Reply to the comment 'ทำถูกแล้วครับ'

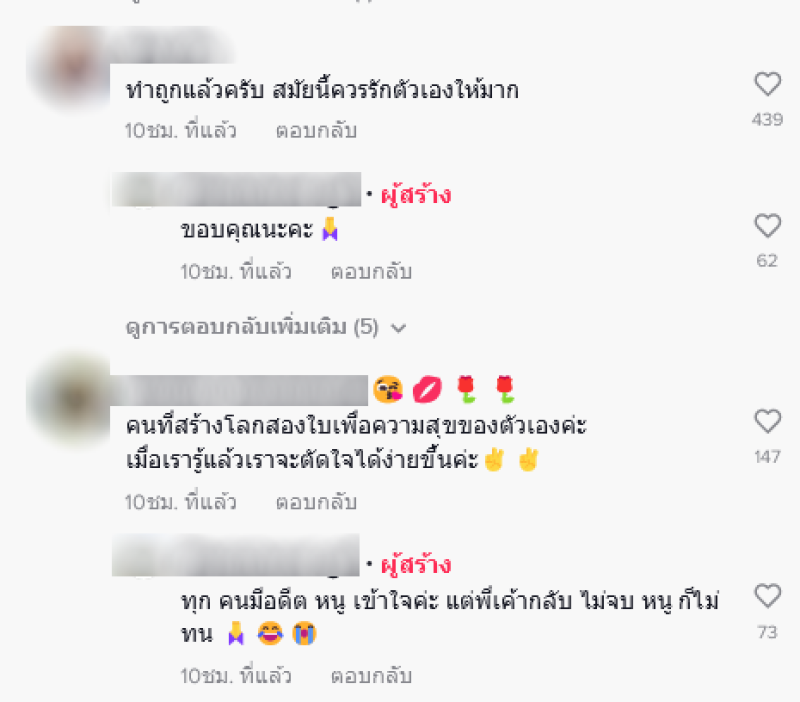coord(315,130)
